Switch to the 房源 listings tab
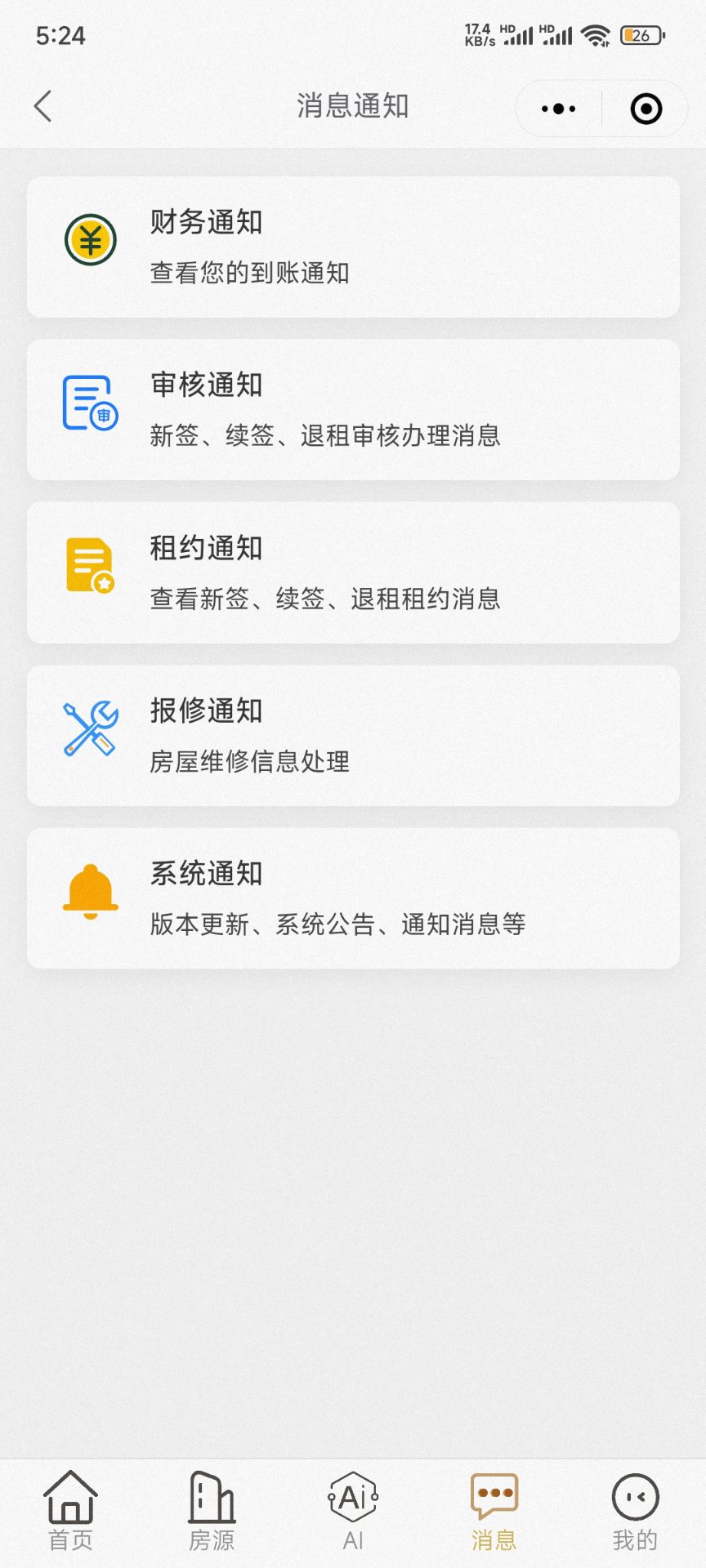This screenshot has width=706, height=1568. pos(212,1511)
